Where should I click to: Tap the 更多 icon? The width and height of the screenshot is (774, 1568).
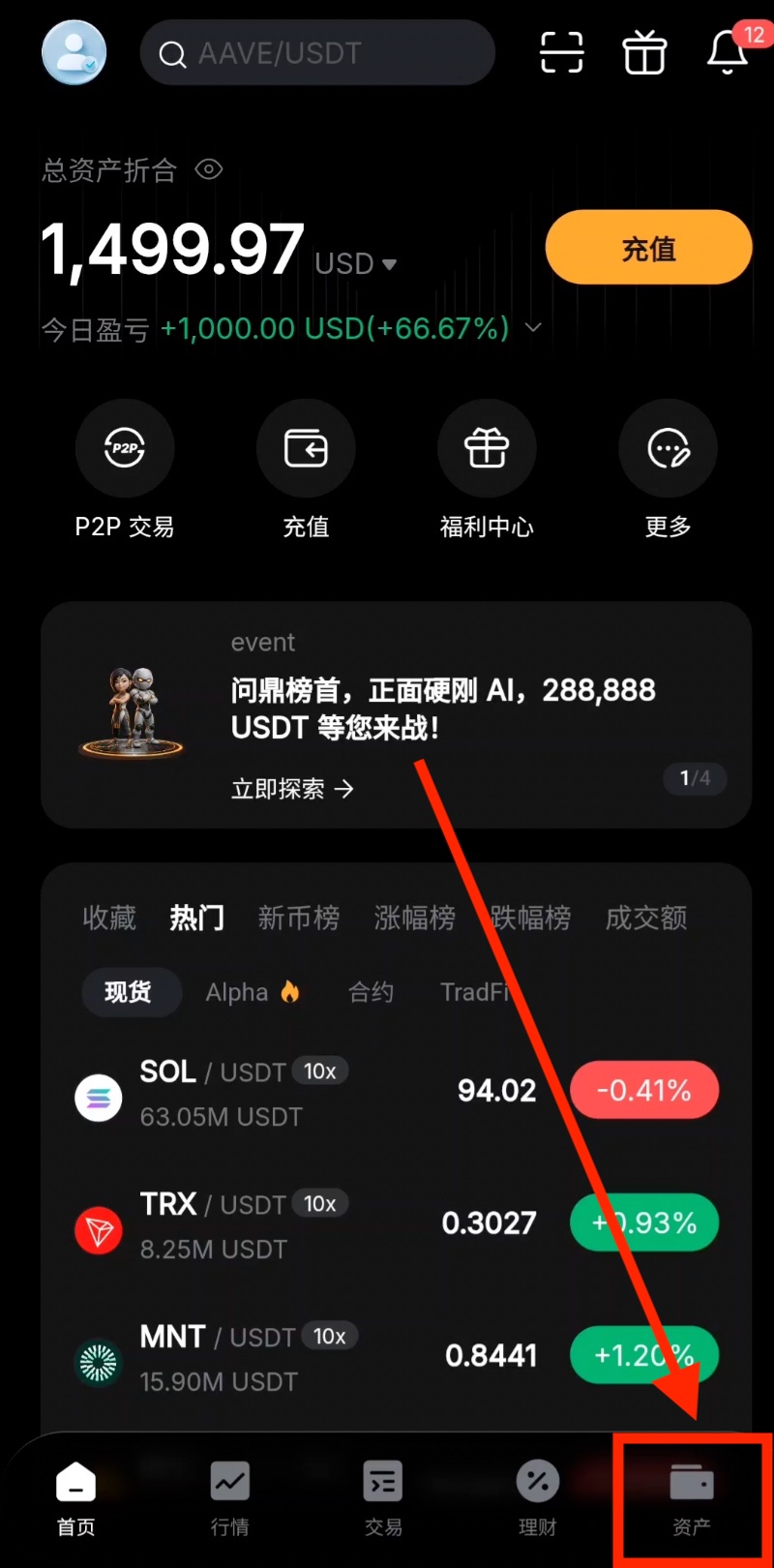[668, 448]
